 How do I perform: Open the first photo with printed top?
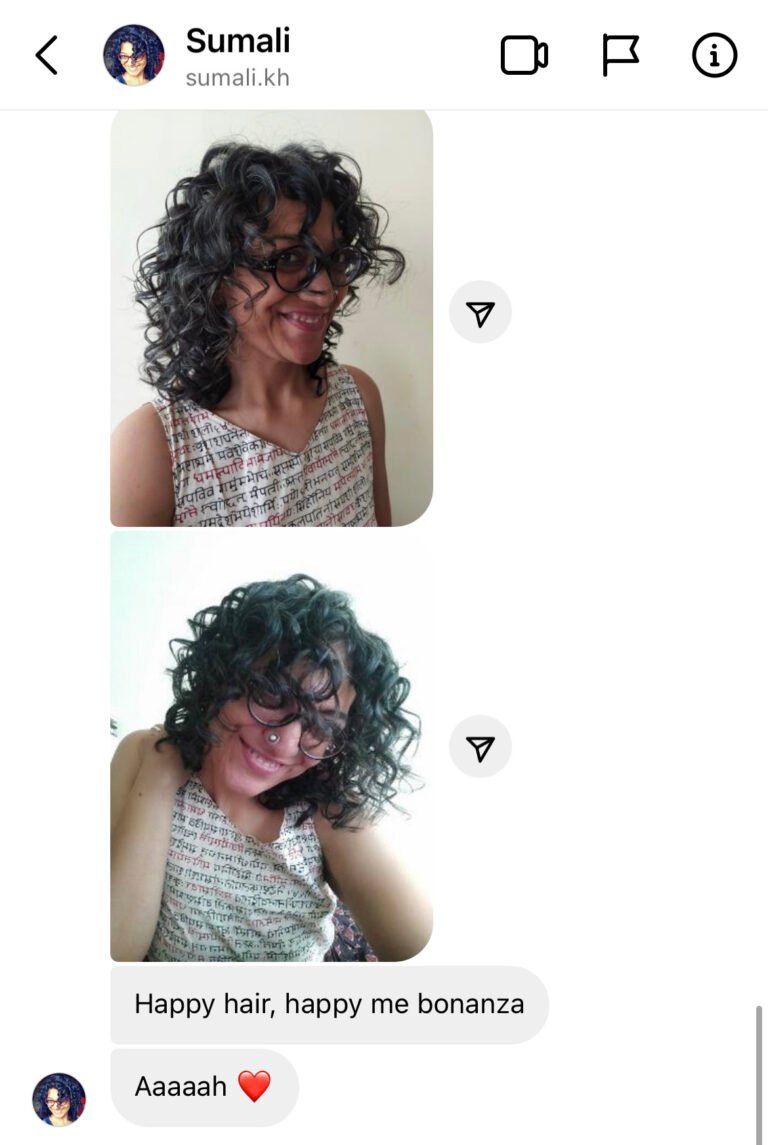[271, 318]
